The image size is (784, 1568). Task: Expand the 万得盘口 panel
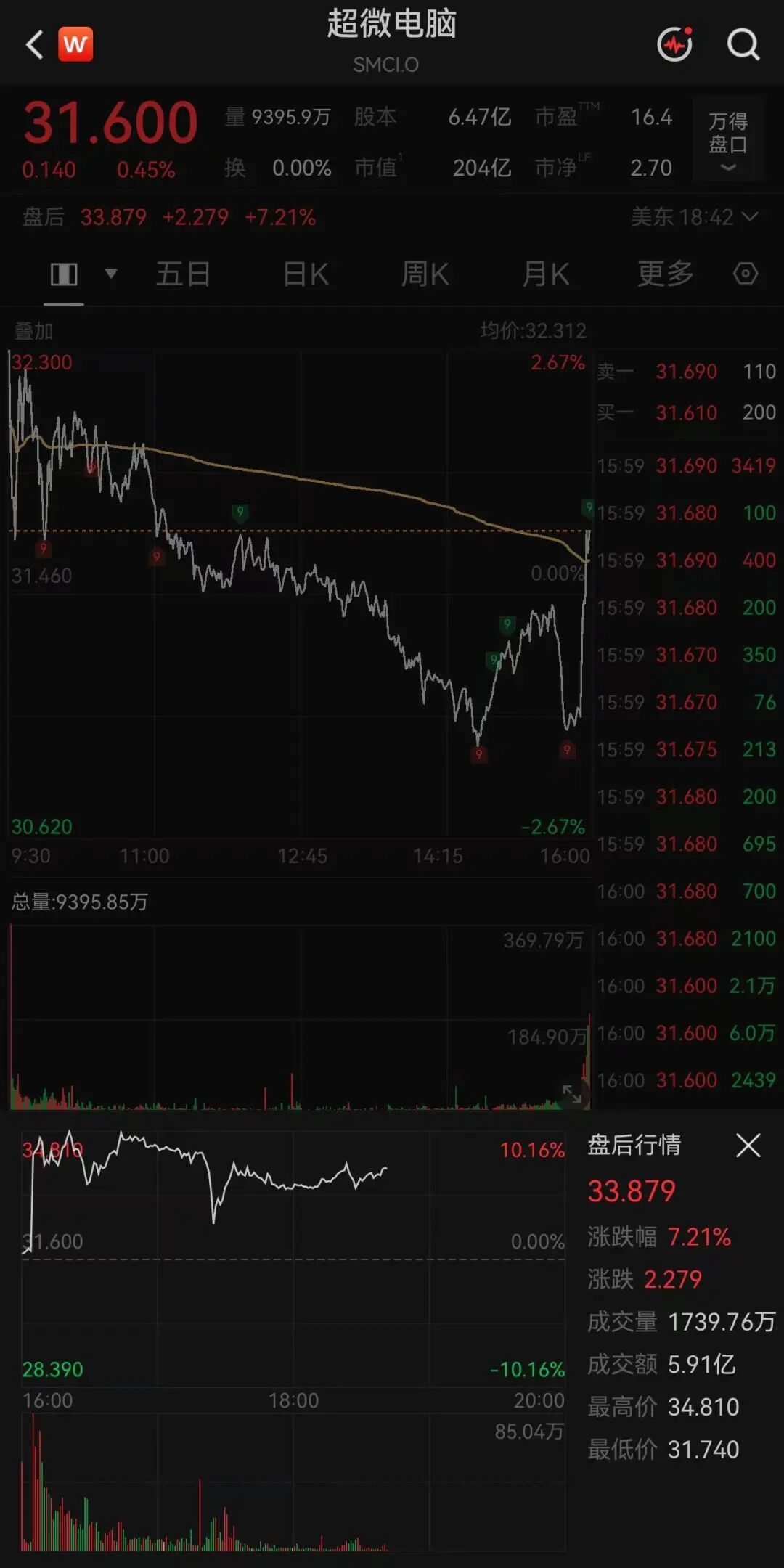[x=728, y=139]
